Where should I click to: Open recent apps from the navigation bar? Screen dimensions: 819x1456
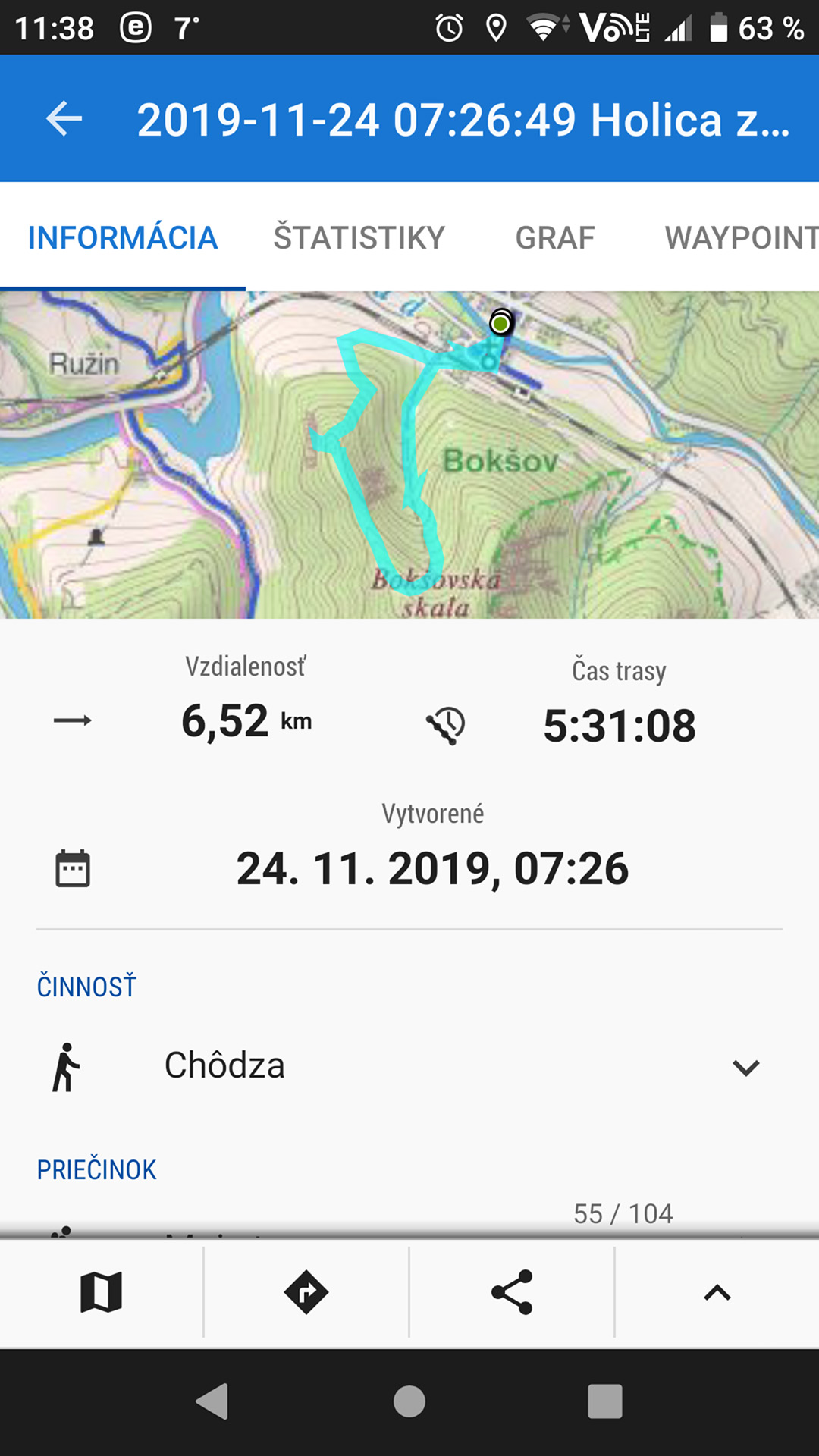605,1401
